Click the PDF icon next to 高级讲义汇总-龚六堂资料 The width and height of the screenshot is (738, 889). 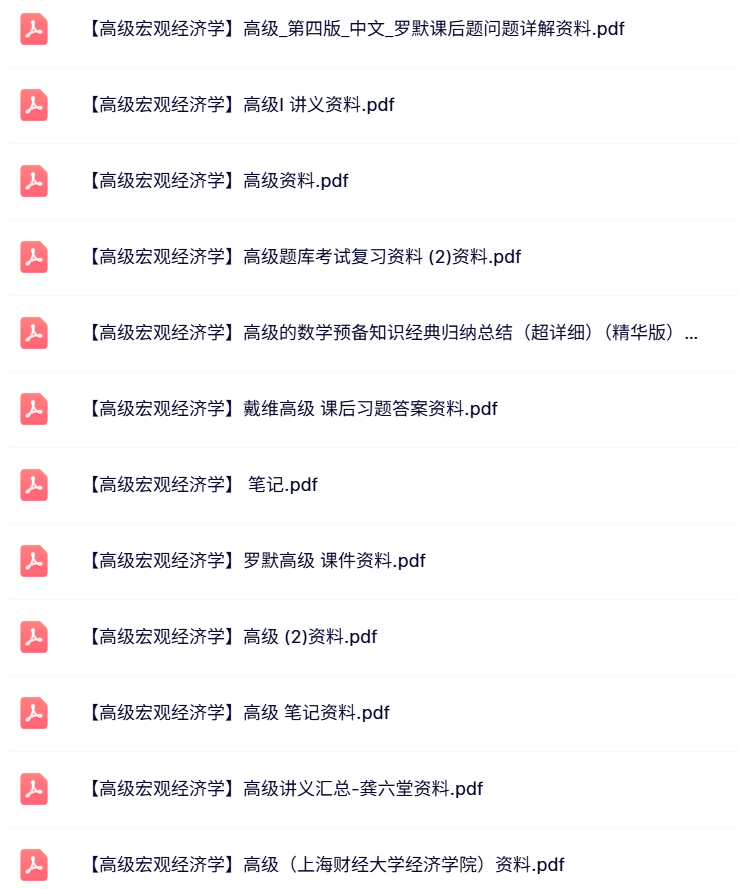pos(33,789)
